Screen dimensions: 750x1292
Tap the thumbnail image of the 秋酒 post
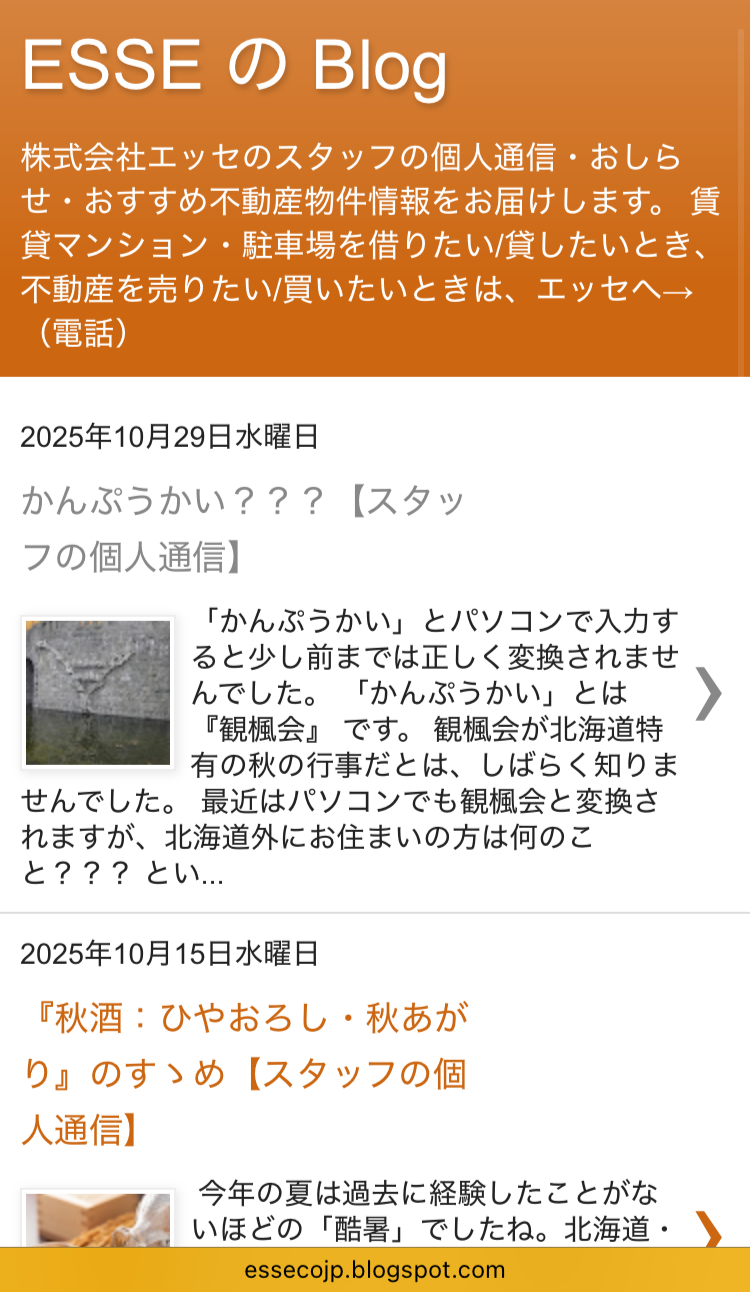(98, 1222)
